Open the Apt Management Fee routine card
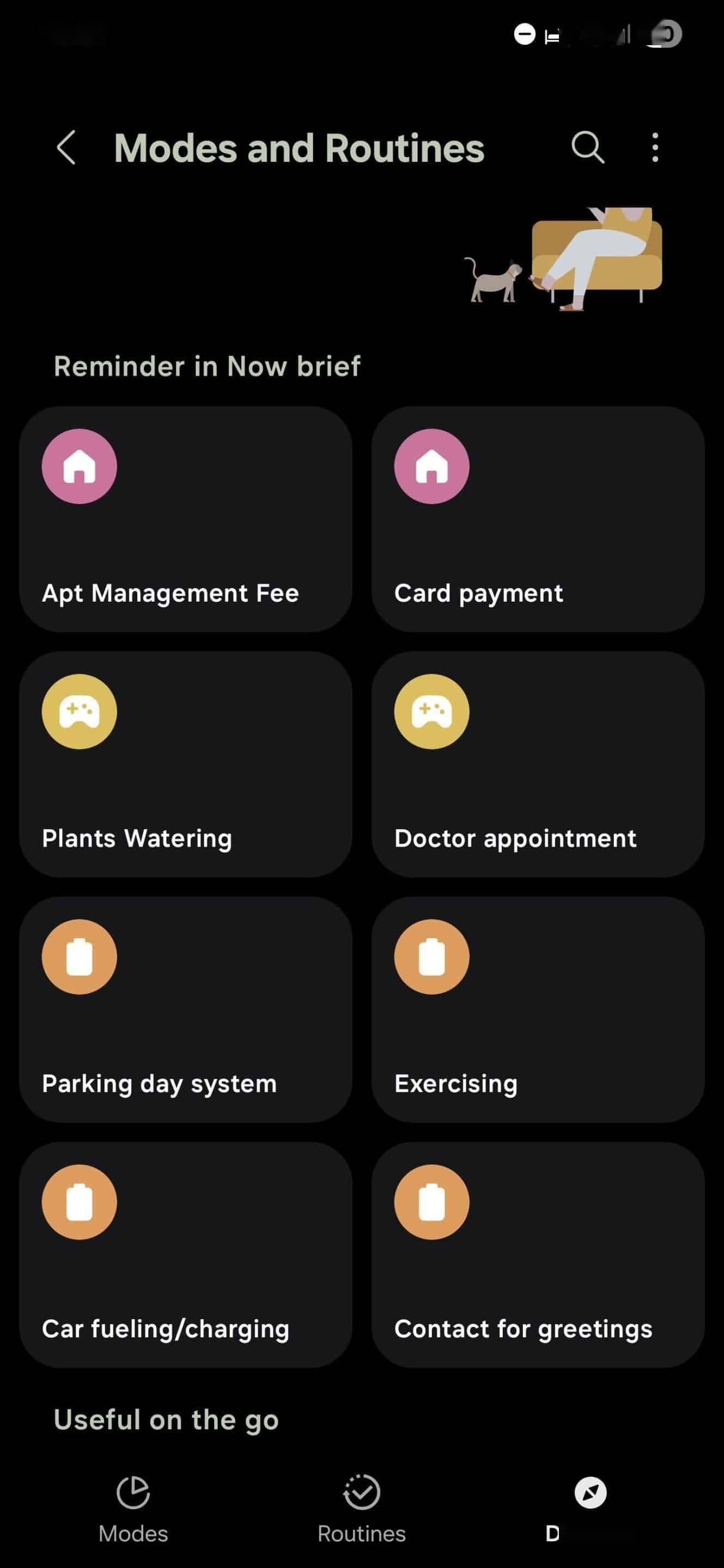This screenshot has width=724, height=1568. [x=186, y=519]
